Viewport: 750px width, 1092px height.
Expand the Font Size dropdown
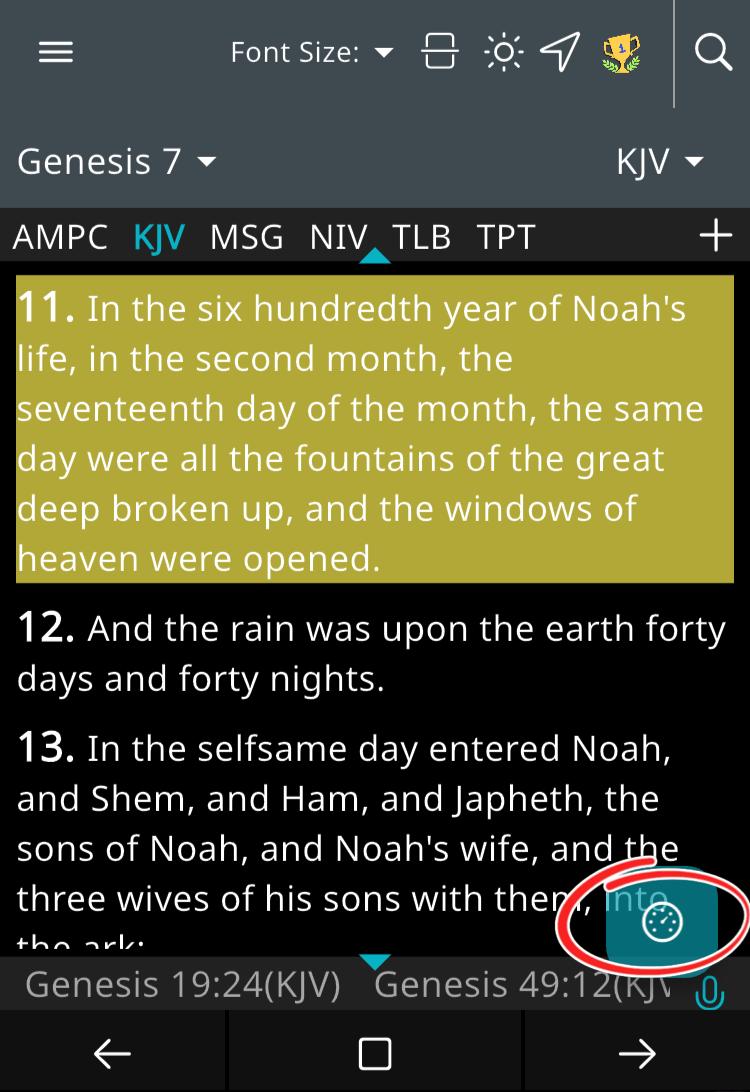coord(311,52)
